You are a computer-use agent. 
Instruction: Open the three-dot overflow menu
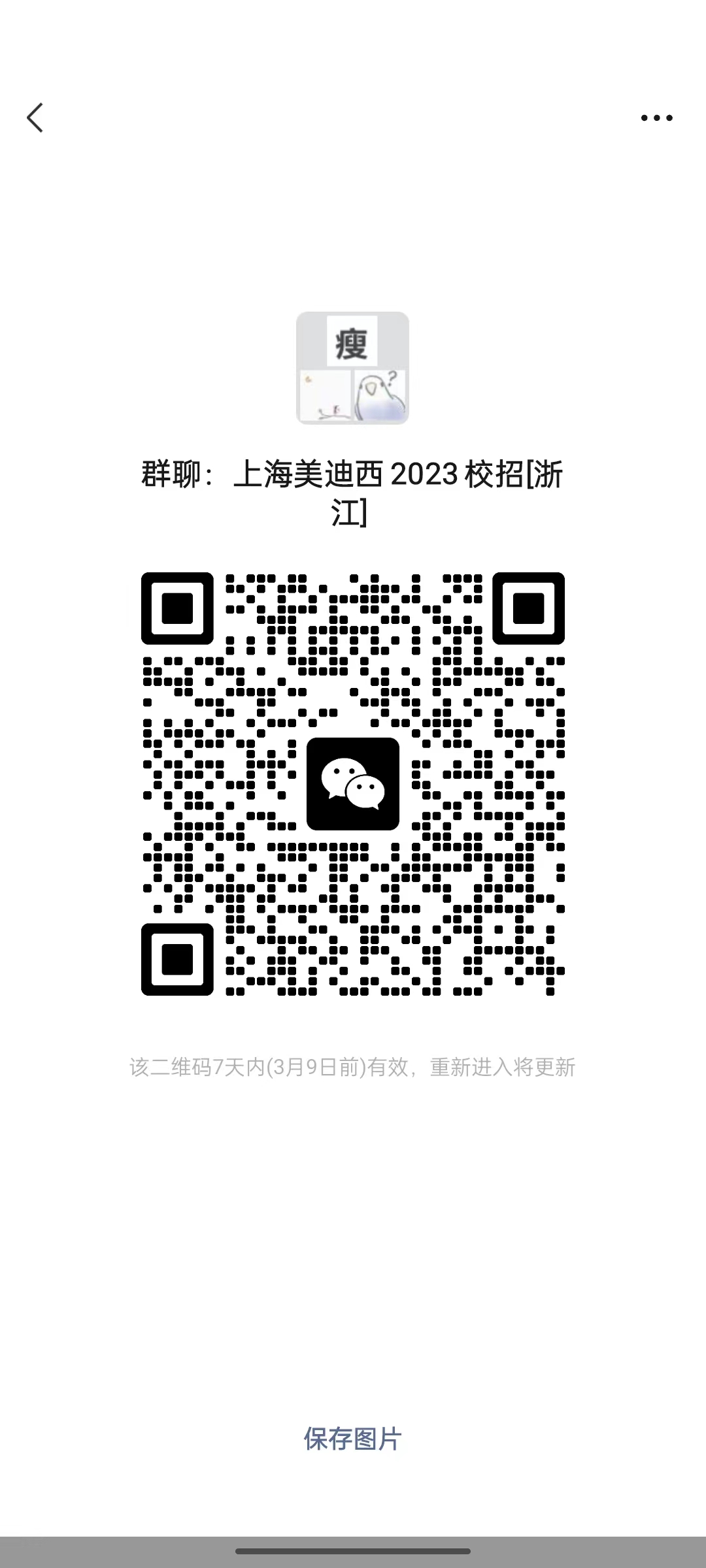[656, 118]
